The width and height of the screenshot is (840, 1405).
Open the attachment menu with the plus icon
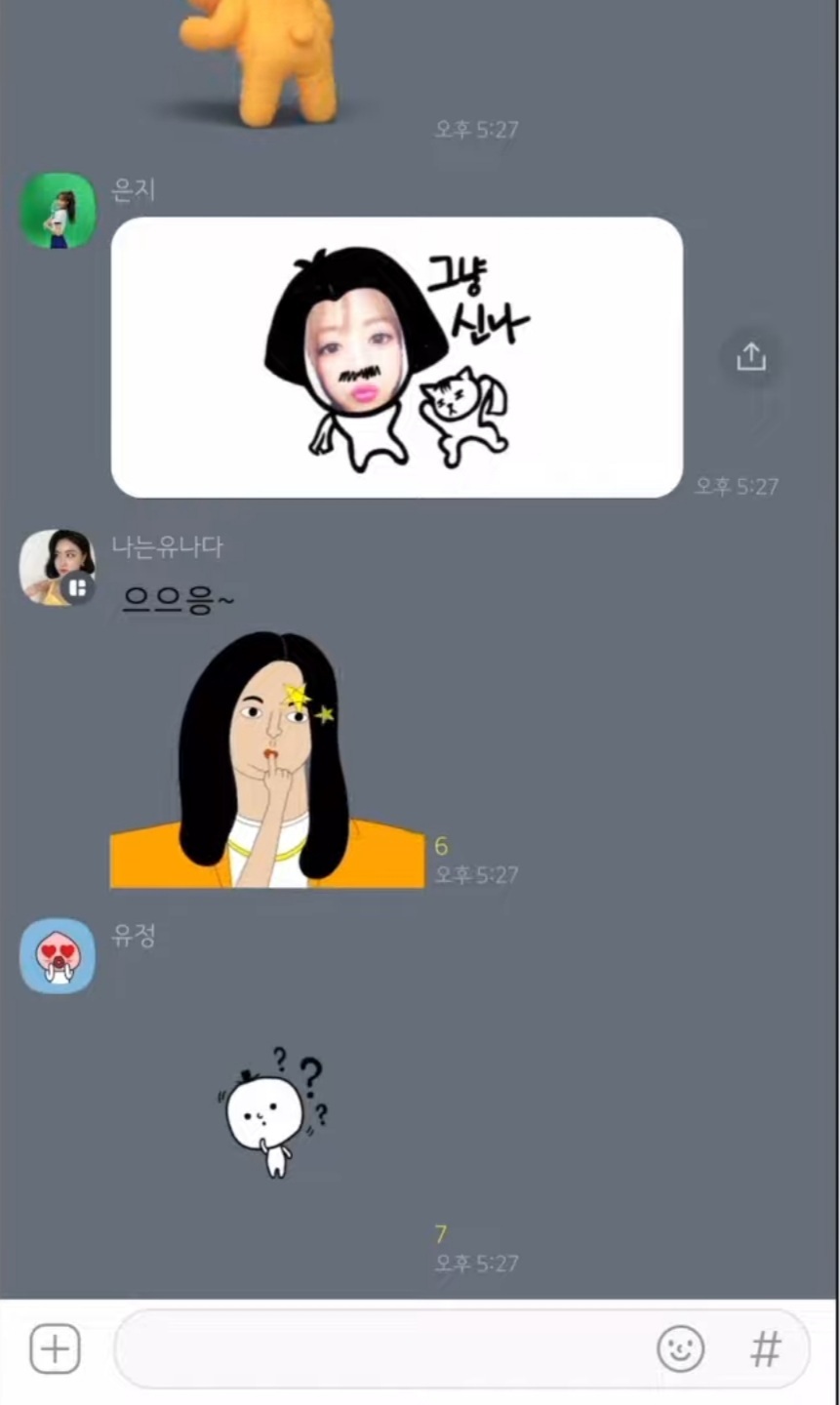[x=55, y=1348]
